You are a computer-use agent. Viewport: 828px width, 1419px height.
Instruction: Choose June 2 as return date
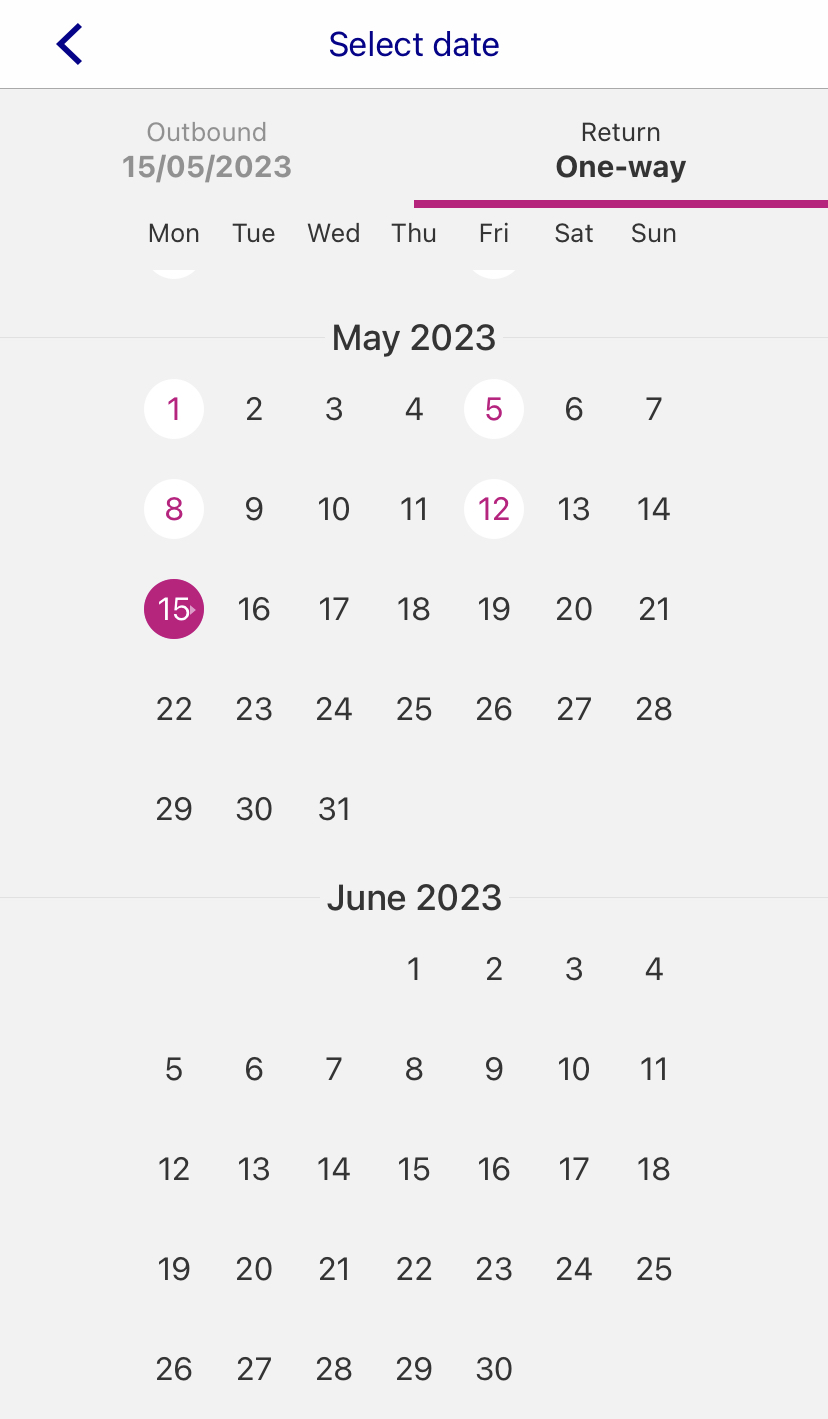click(x=494, y=969)
